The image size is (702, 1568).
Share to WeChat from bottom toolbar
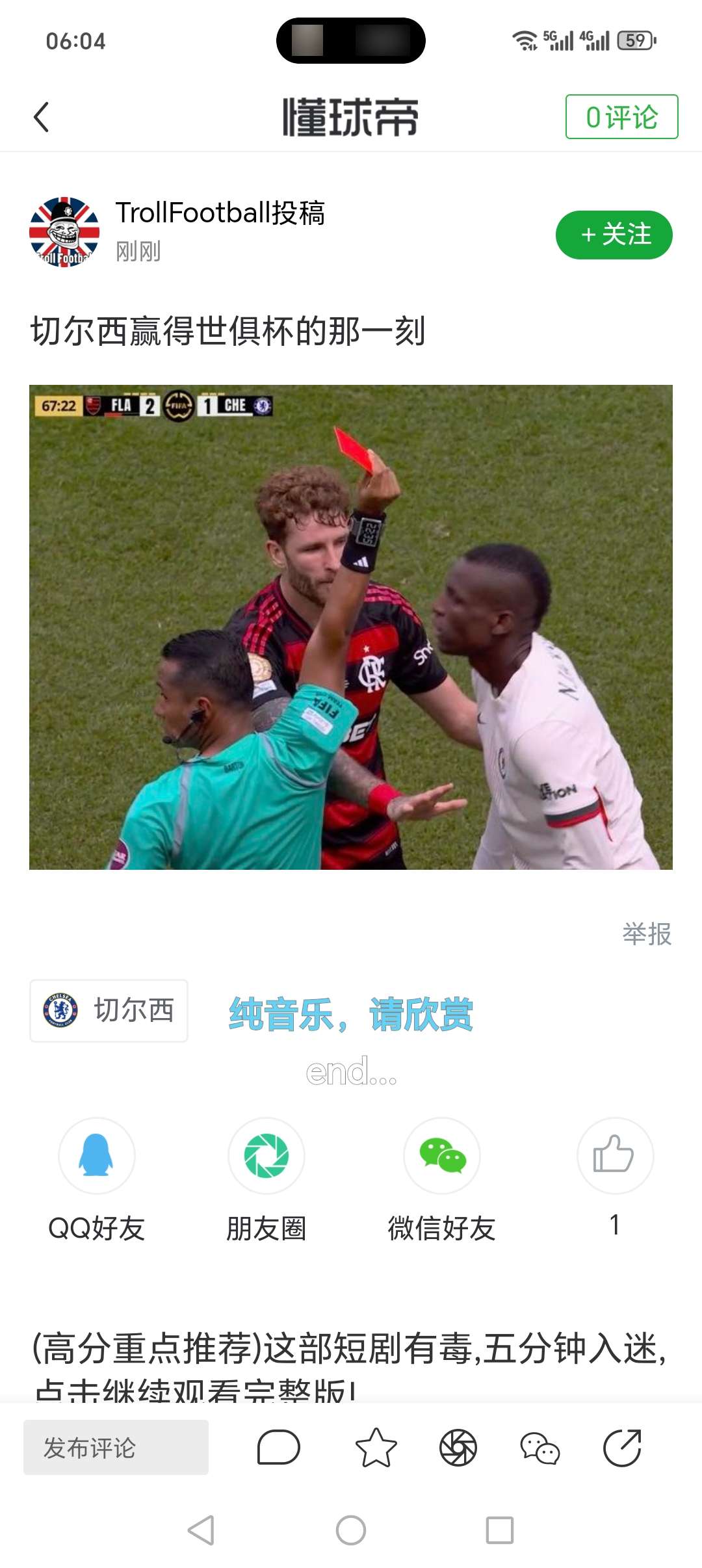[539, 1448]
